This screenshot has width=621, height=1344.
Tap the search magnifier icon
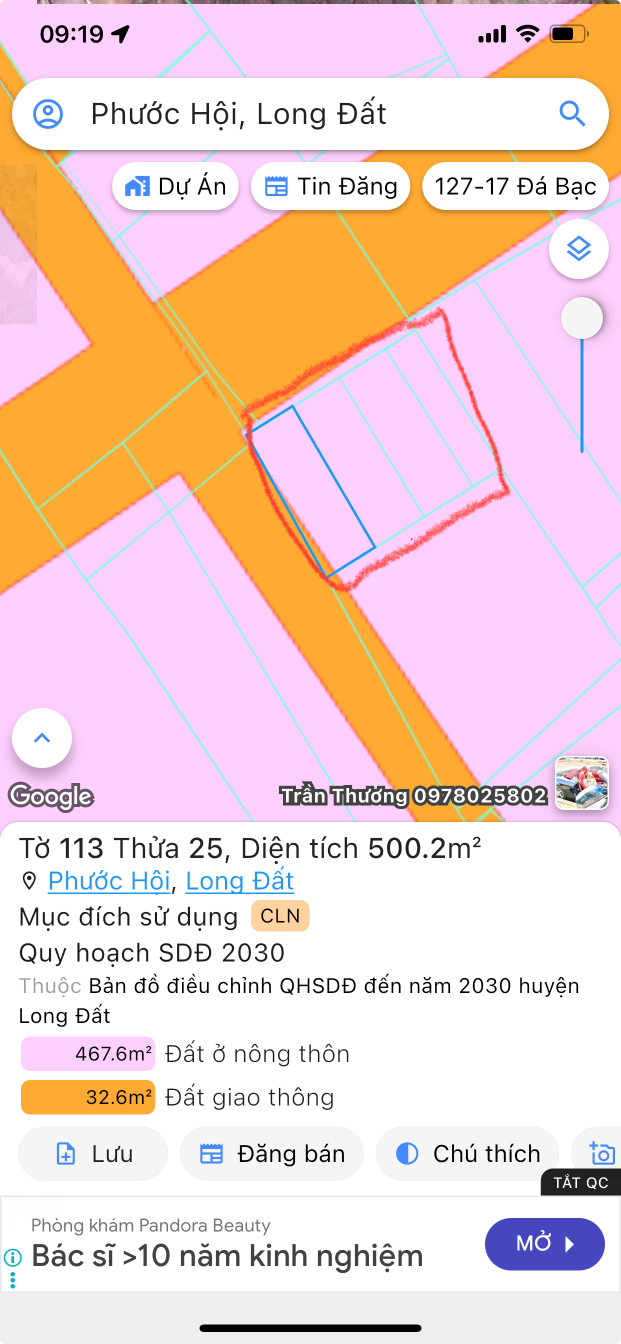coord(572,114)
